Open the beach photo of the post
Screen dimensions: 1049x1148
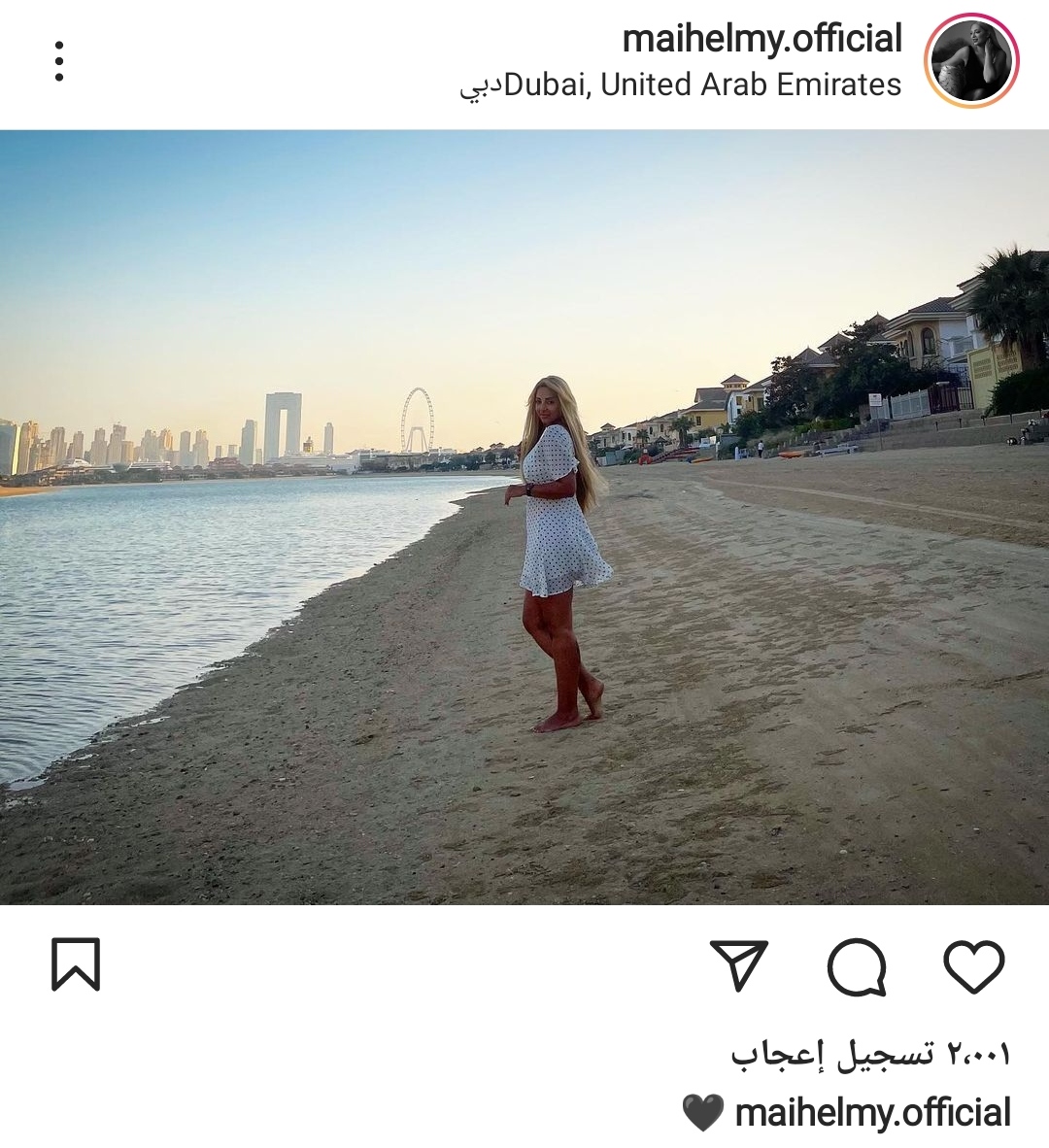click(x=524, y=518)
